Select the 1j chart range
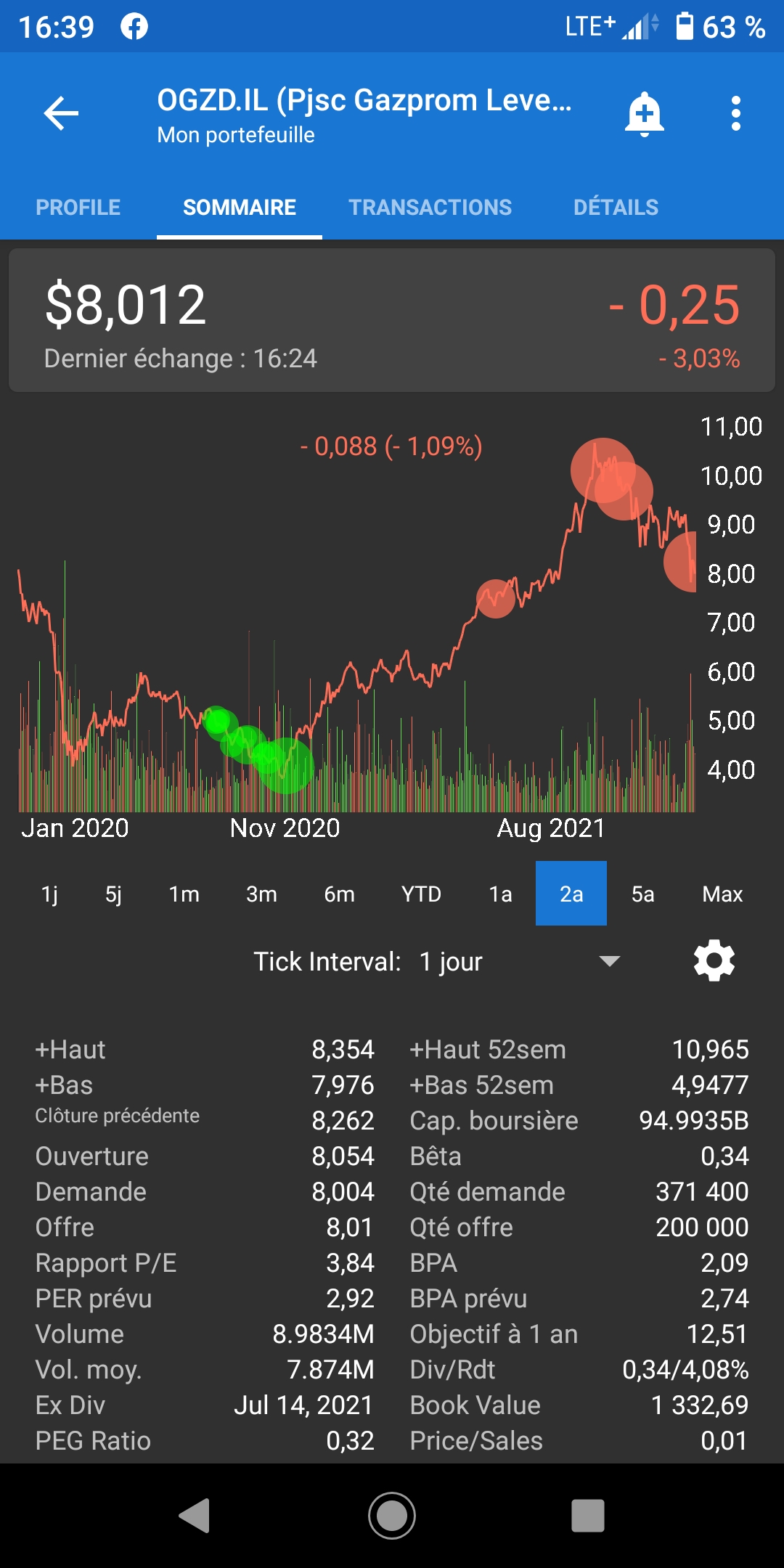784x1568 pixels. coord(49,894)
